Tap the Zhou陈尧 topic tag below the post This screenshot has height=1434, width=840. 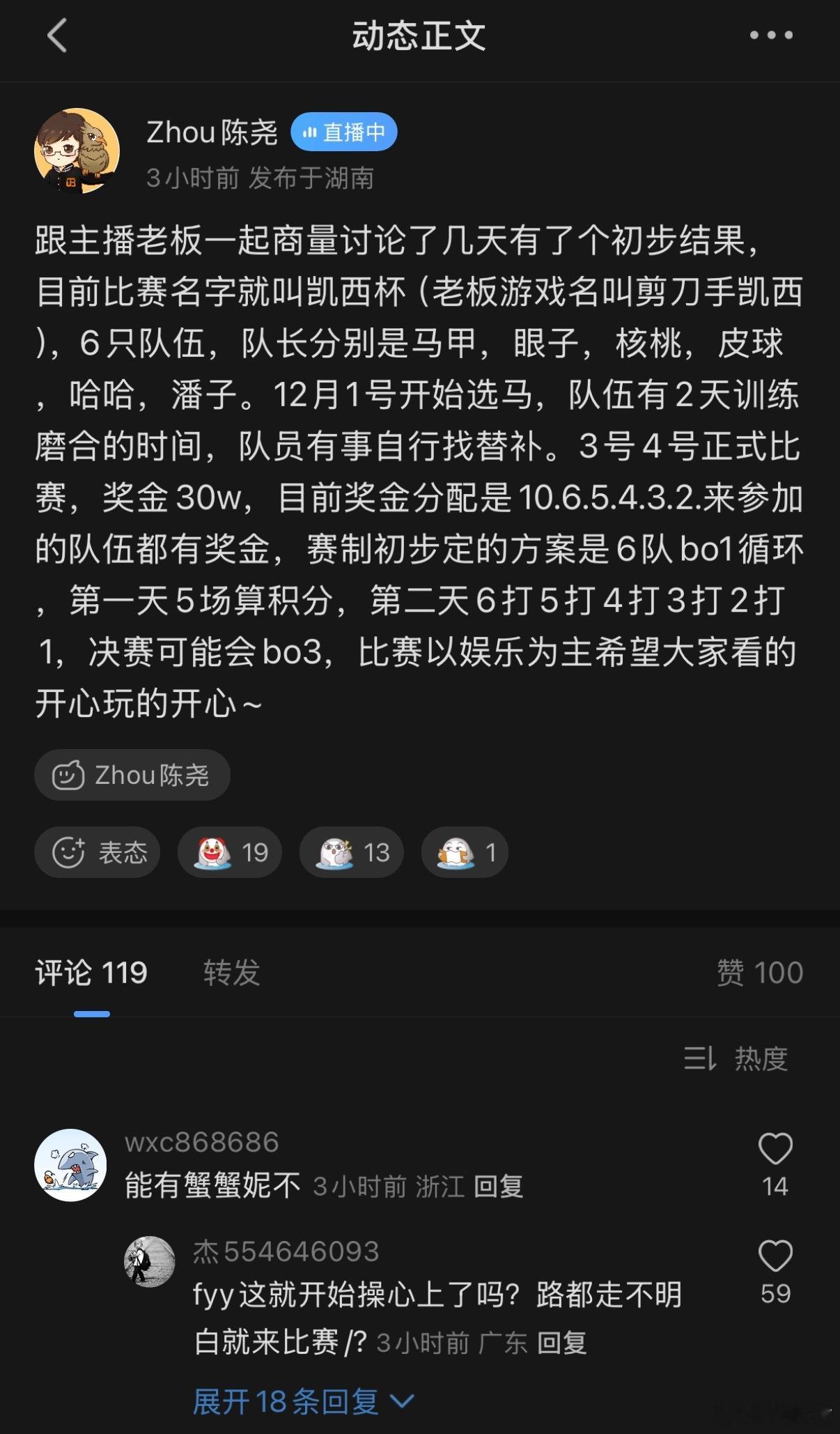132,775
